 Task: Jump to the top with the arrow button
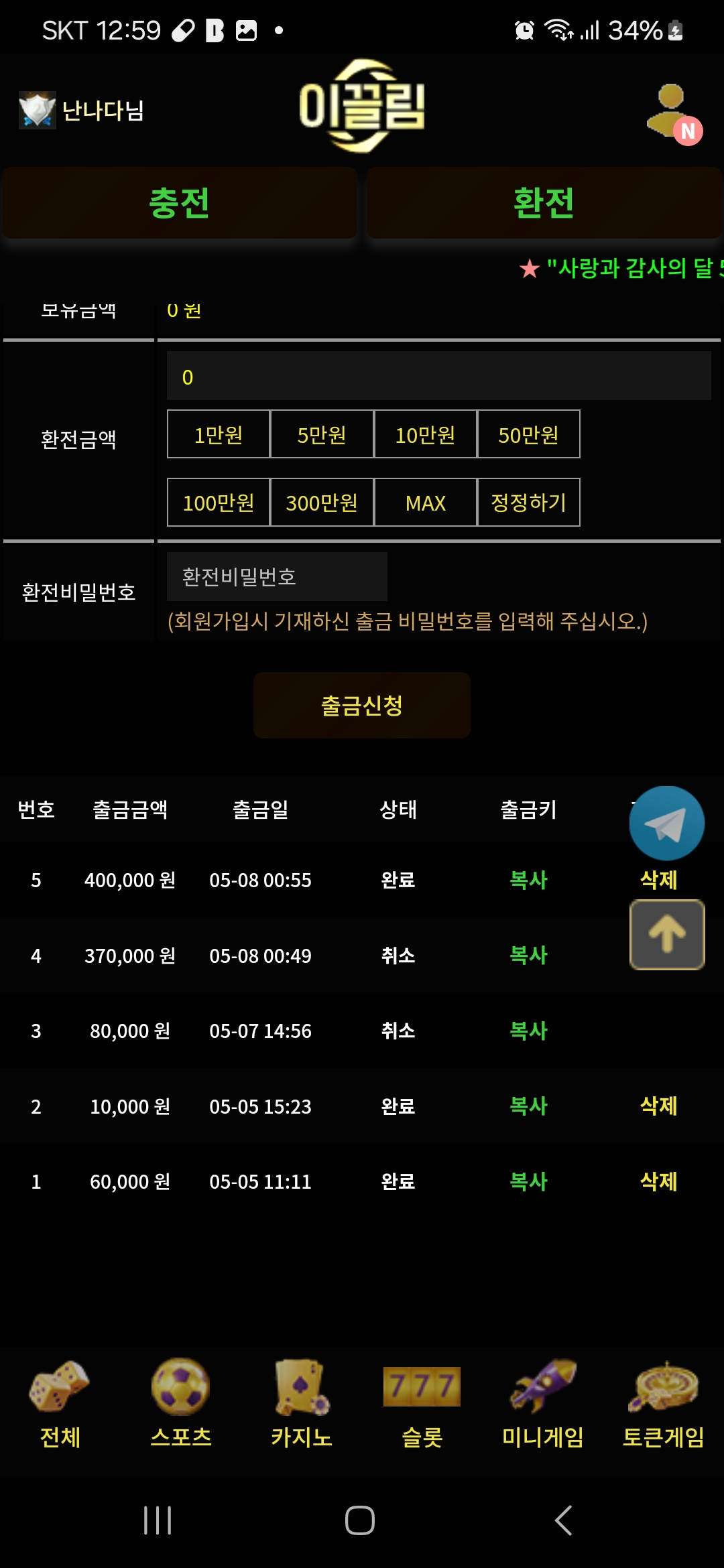click(666, 935)
